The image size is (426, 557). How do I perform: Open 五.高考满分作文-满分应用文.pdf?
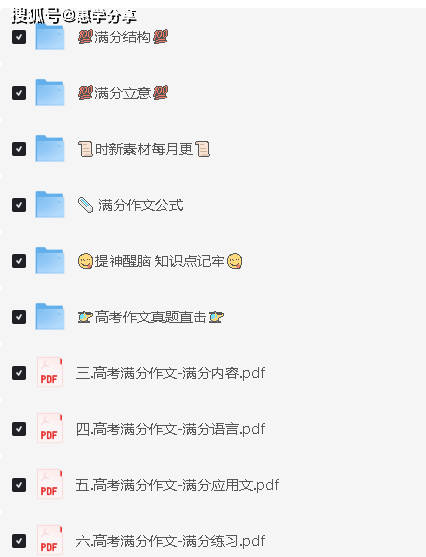[177, 485]
